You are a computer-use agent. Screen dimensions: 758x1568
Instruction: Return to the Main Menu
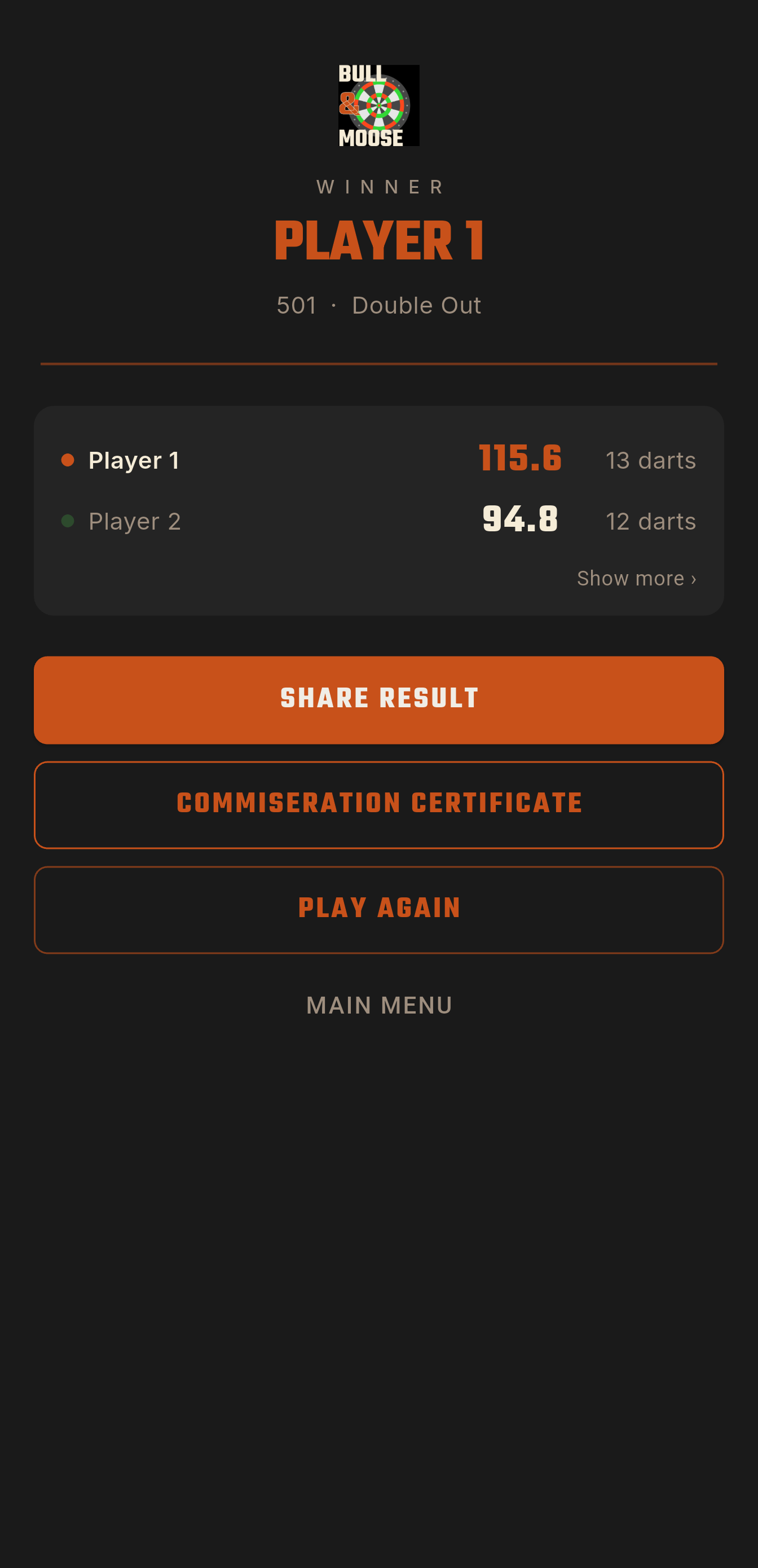(x=378, y=1005)
